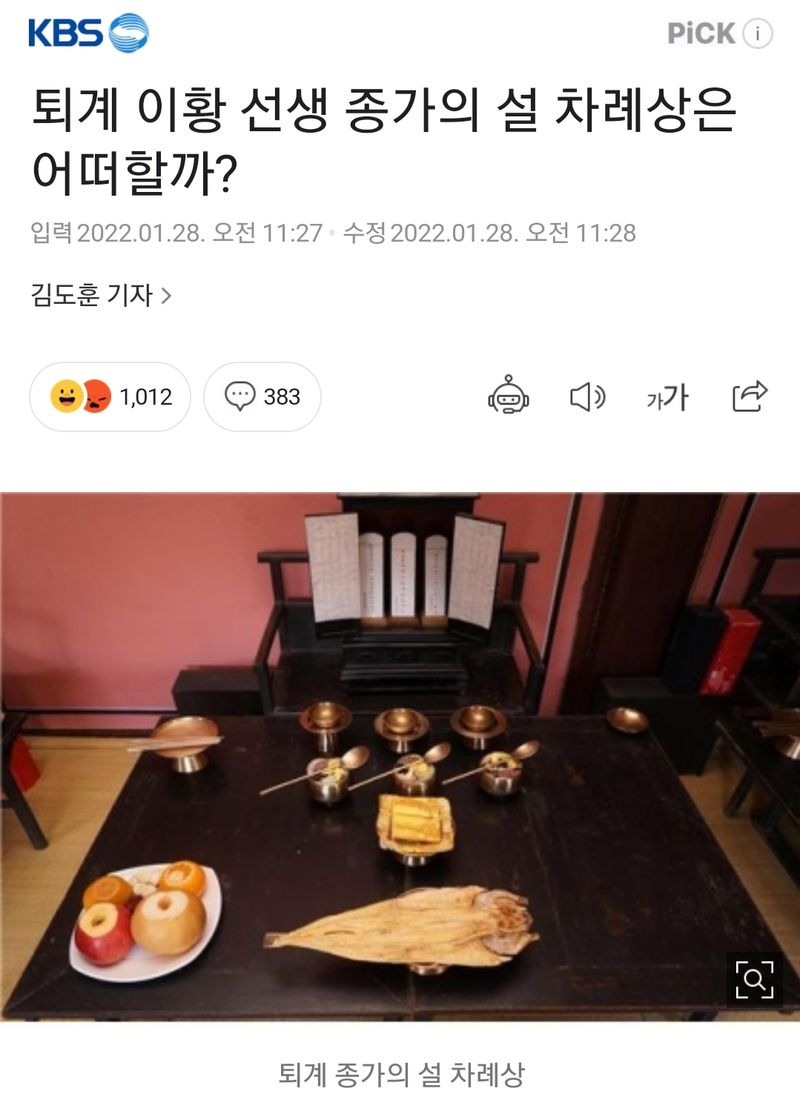This screenshot has height=1097, width=800.
Task: Listen to article with speaker icon
Action: [587, 397]
